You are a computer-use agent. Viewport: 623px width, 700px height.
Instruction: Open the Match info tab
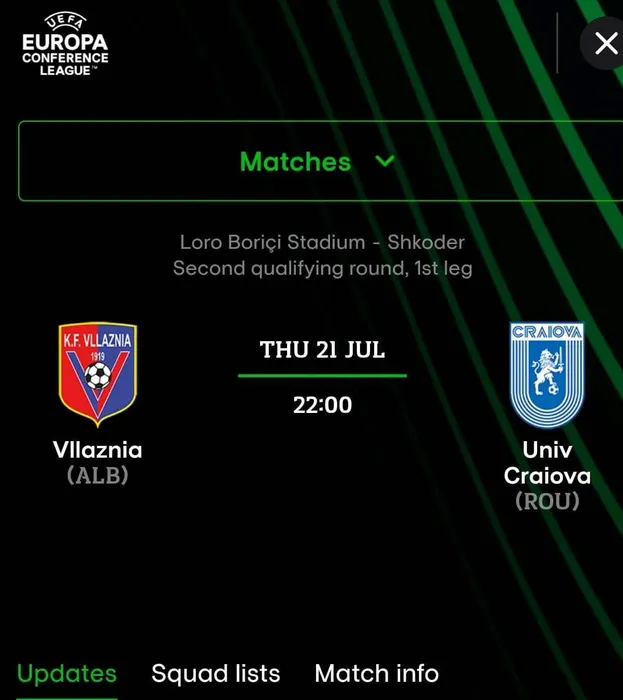click(376, 673)
